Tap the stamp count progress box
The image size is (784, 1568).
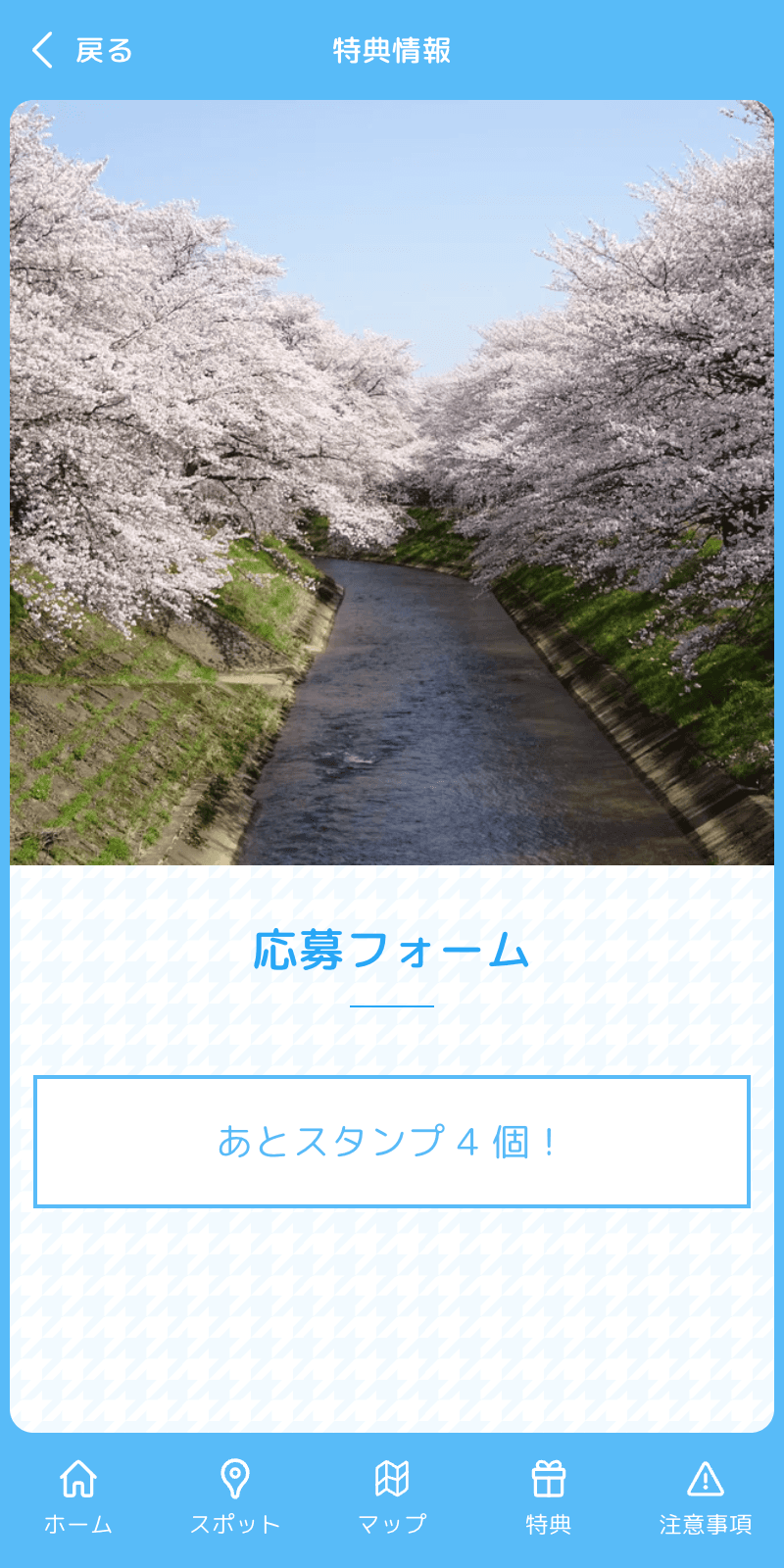(392, 1139)
